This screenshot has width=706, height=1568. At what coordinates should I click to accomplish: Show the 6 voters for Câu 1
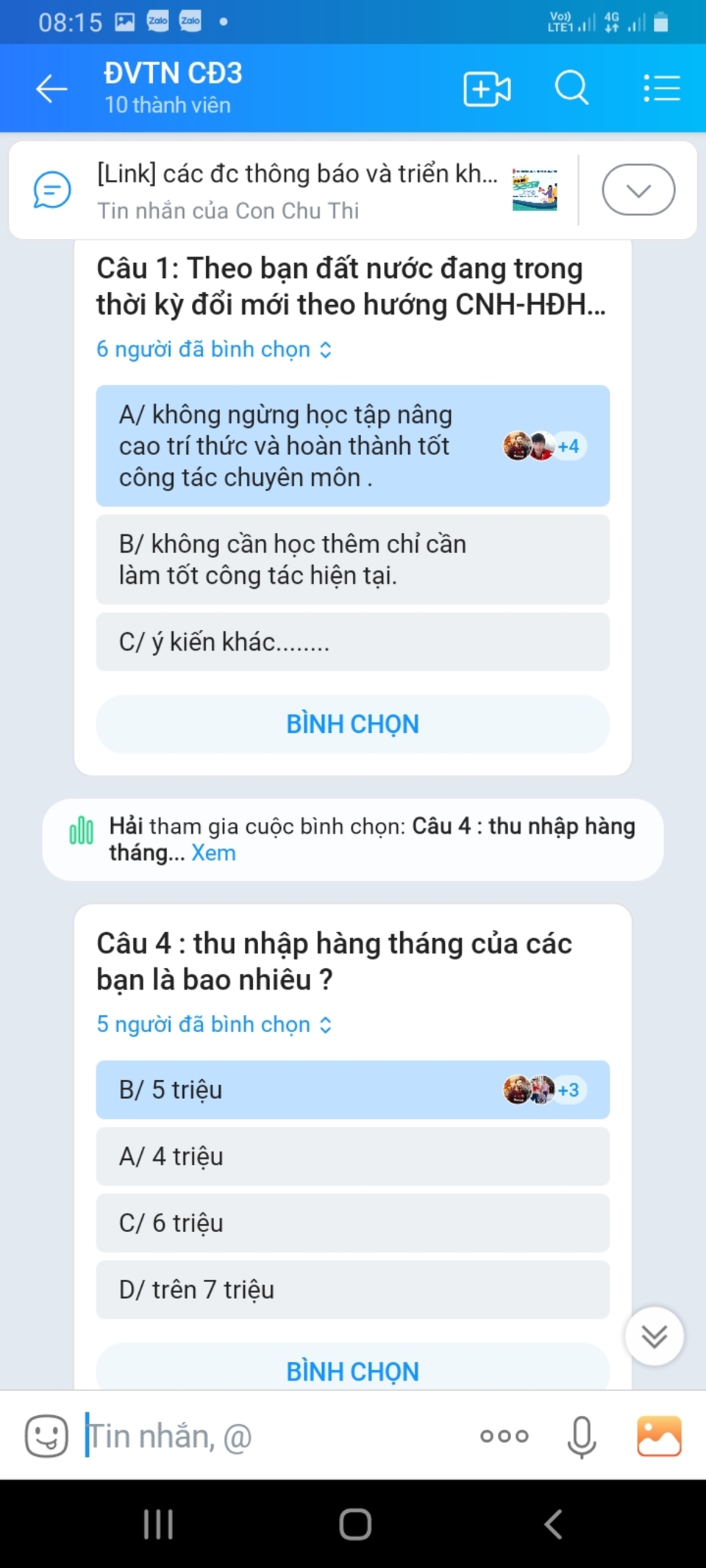[x=213, y=349]
